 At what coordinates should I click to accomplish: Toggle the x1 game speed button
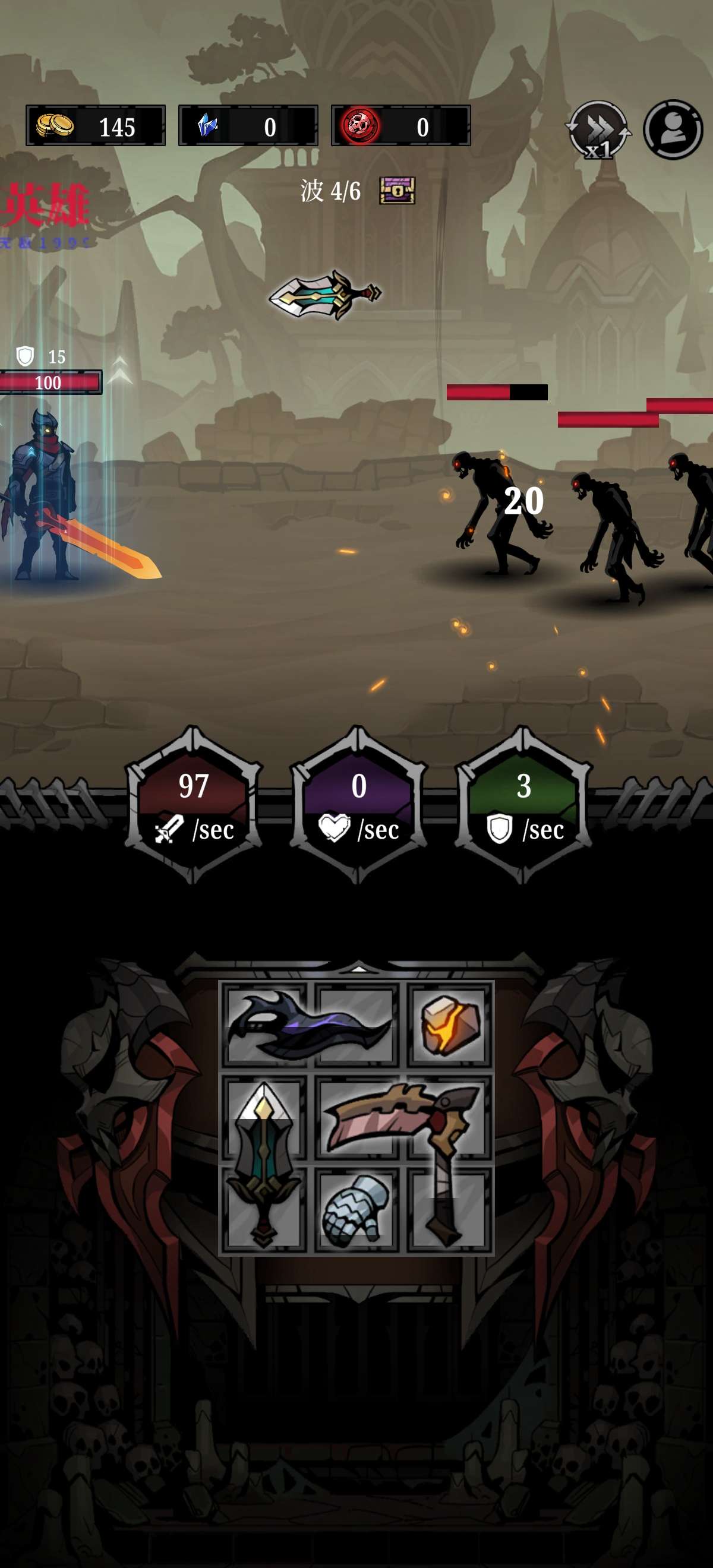point(598,130)
